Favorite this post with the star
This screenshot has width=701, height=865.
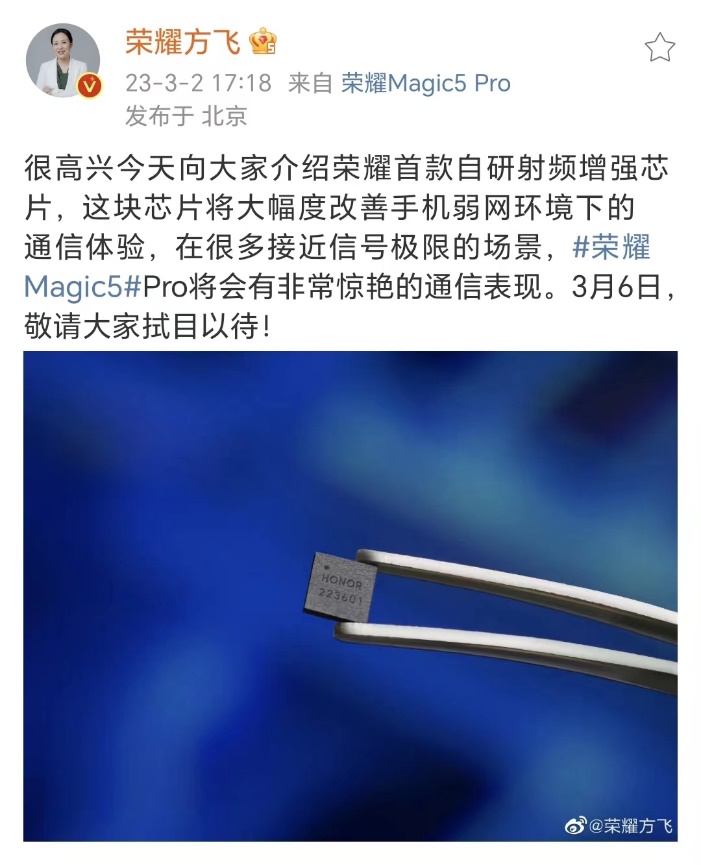659,47
